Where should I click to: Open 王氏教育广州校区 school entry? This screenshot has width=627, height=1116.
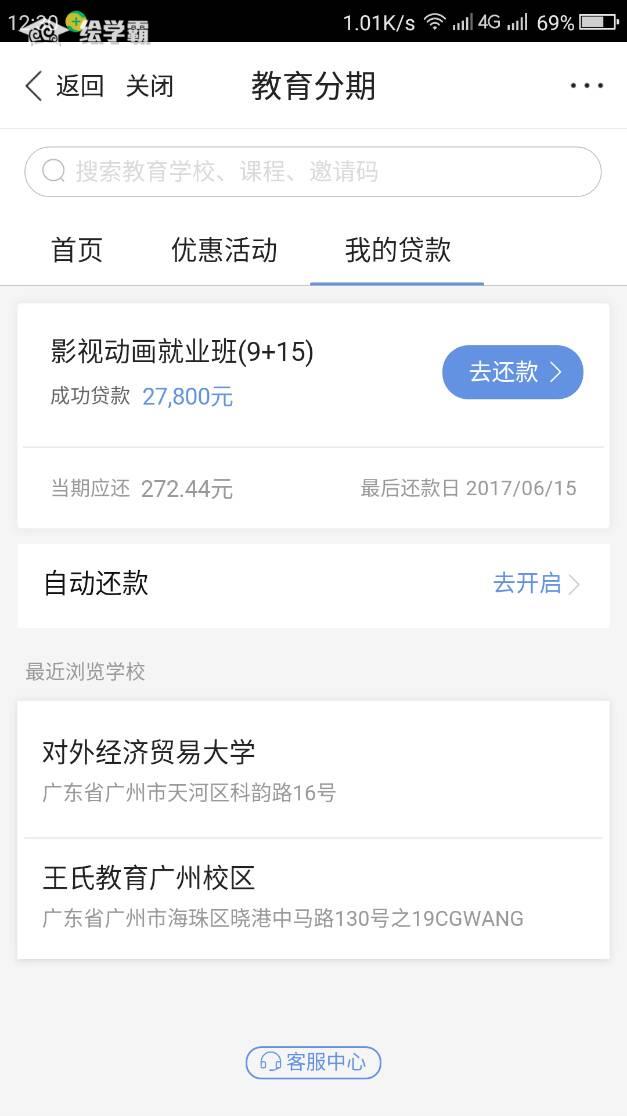pos(312,896)
